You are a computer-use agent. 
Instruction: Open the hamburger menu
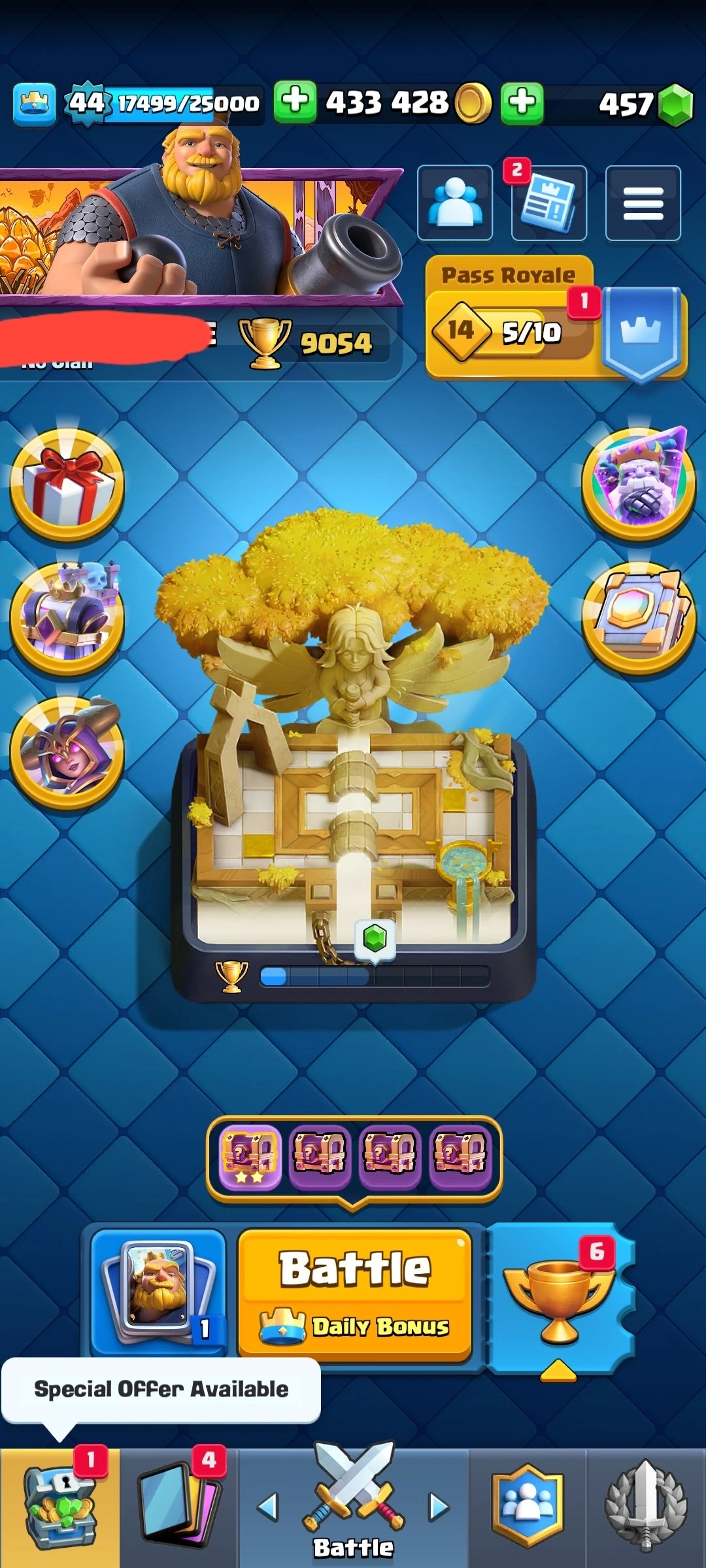pos(643,203)
